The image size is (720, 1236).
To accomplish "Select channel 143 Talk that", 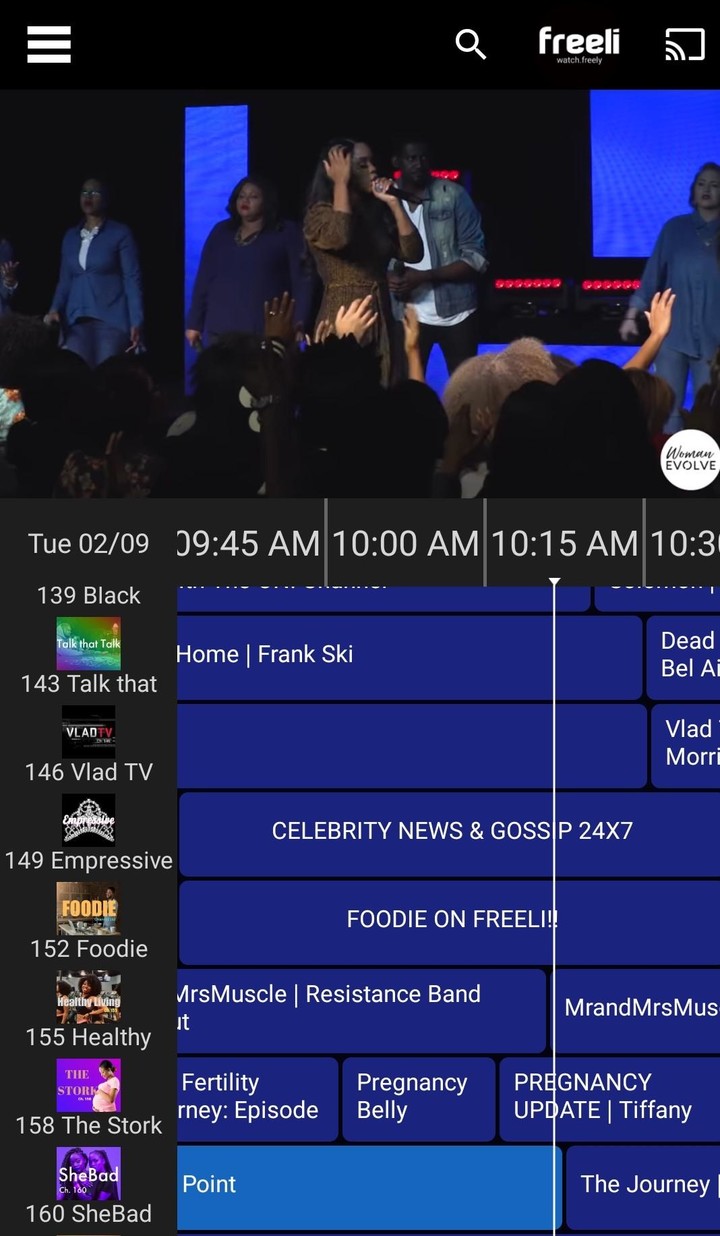I will click(88, 656).
